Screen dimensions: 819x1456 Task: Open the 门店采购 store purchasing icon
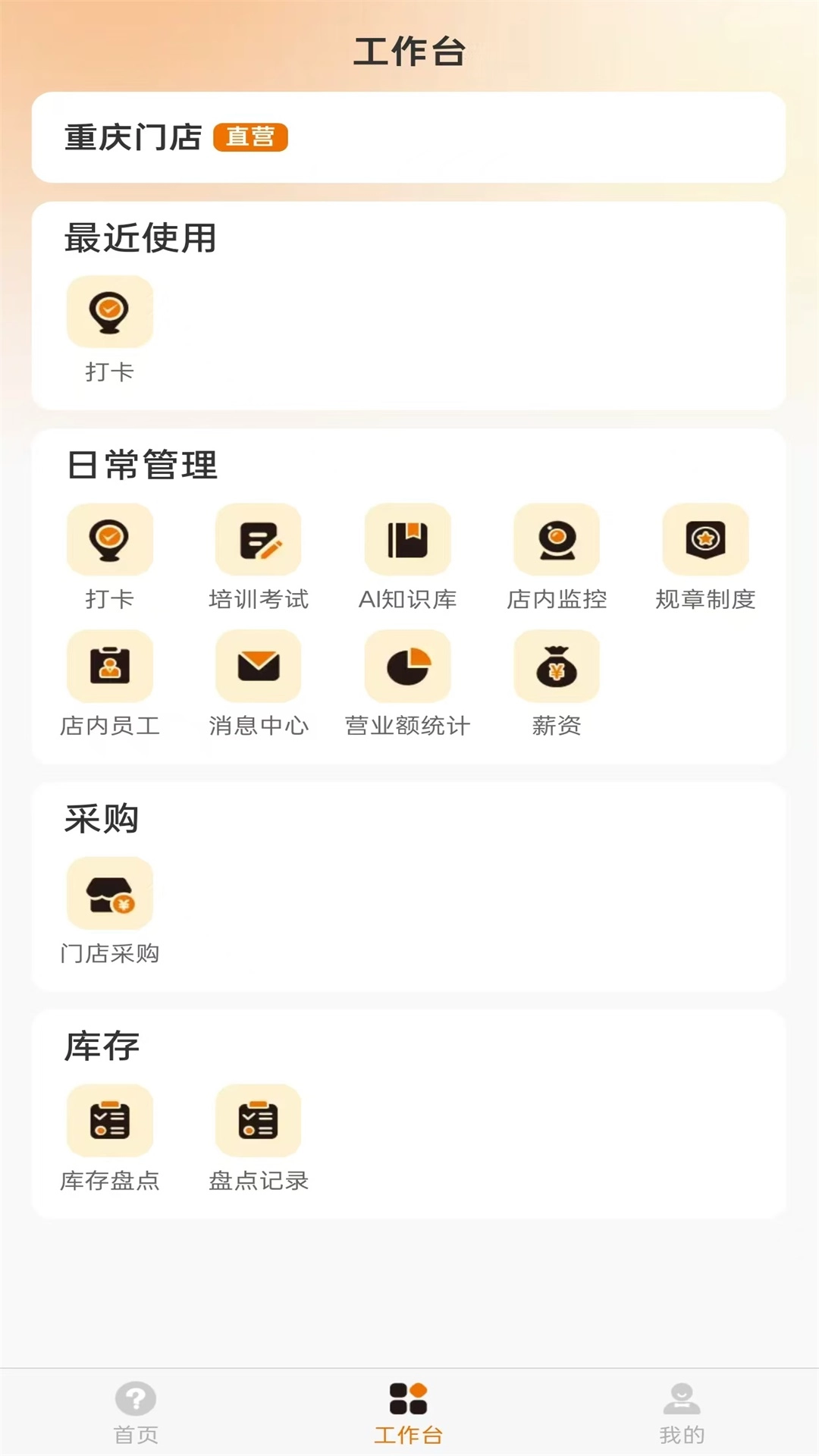[x=110, y=893]
